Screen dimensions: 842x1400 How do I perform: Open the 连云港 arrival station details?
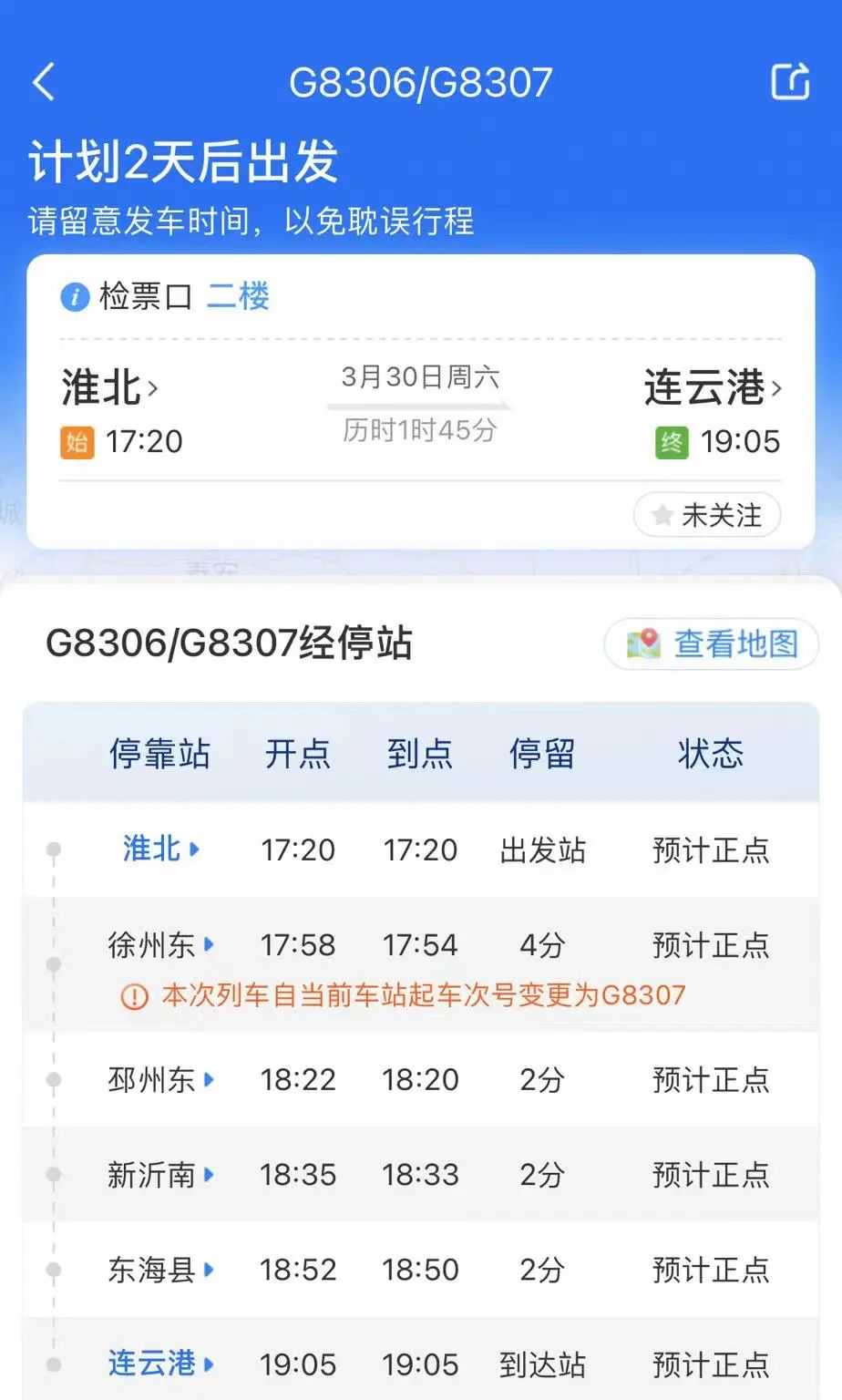click(713, 387)
